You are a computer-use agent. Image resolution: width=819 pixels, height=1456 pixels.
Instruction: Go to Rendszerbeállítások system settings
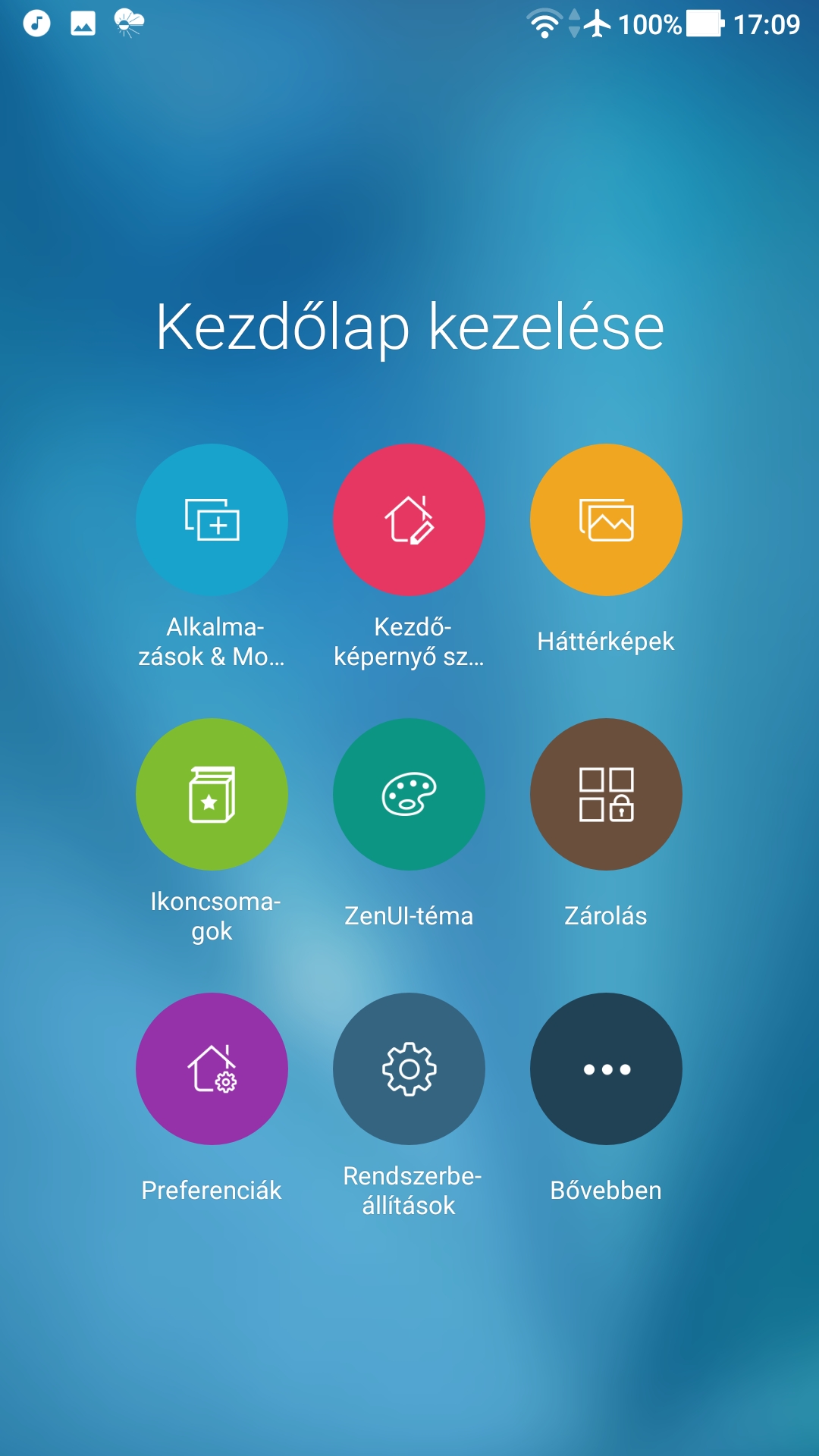(x=409, y=1069)
